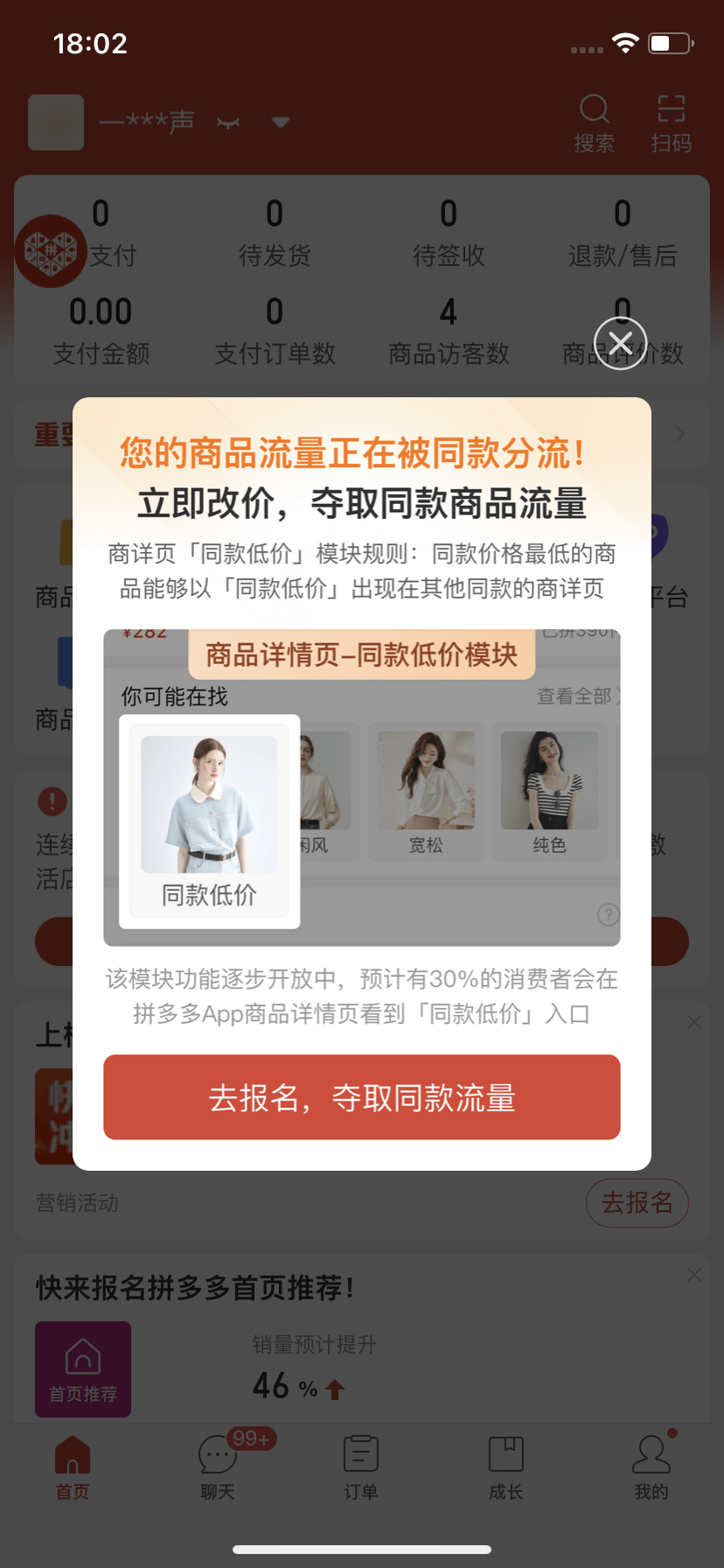Screen dimensions: 724x1568
Task: Open the 退款/售后 orders count
Action: [623, 232]
